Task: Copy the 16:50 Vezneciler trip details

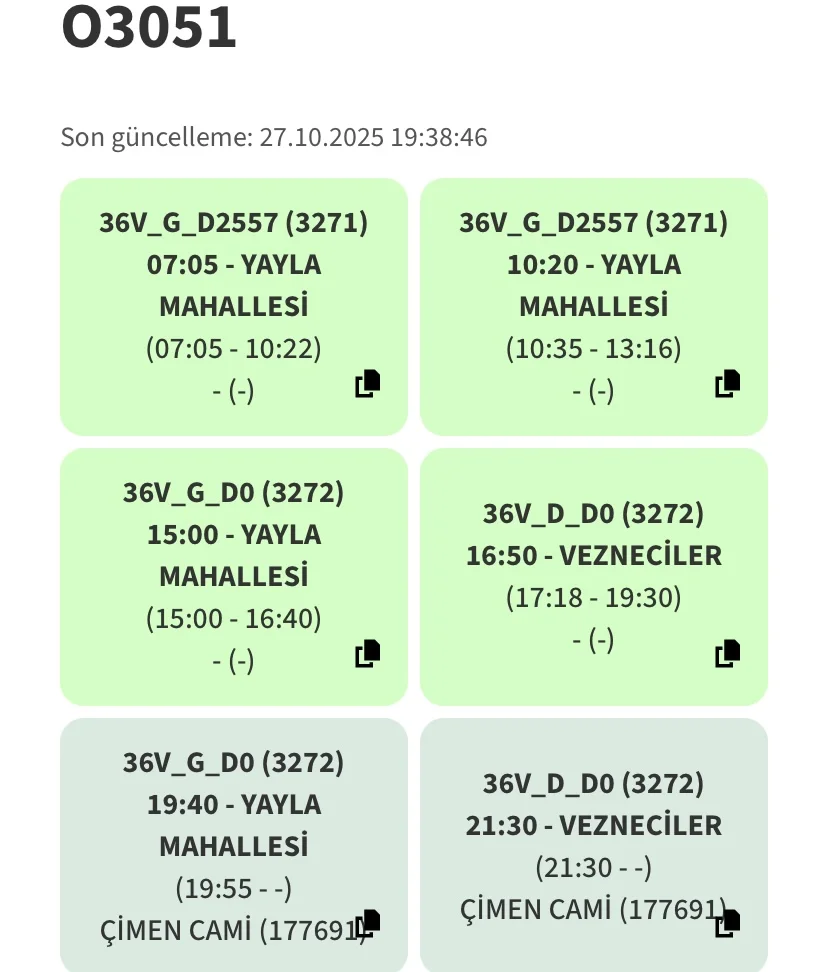Action: click(x=728, y=654)
